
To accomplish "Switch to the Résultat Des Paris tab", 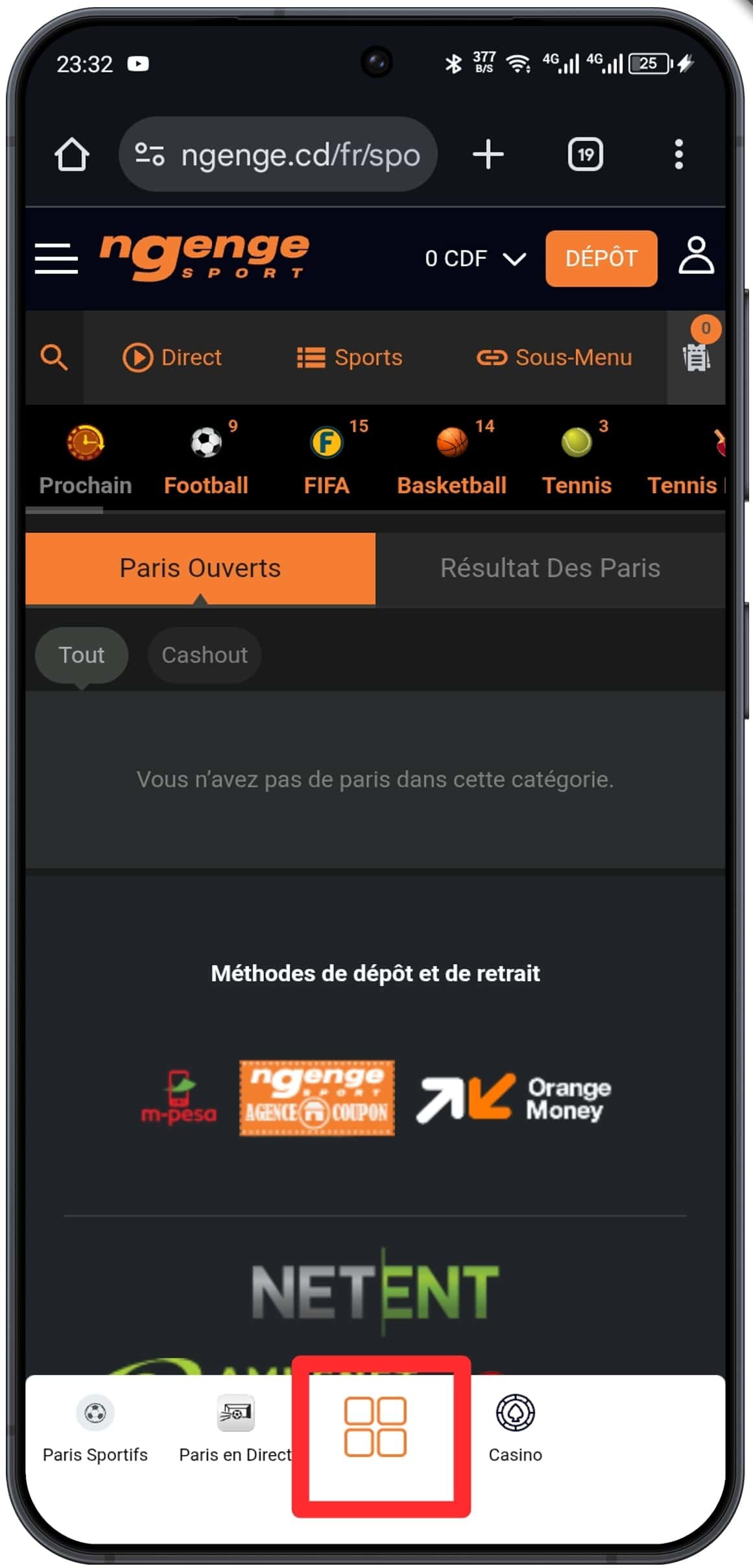I will (x=550, y=567).
